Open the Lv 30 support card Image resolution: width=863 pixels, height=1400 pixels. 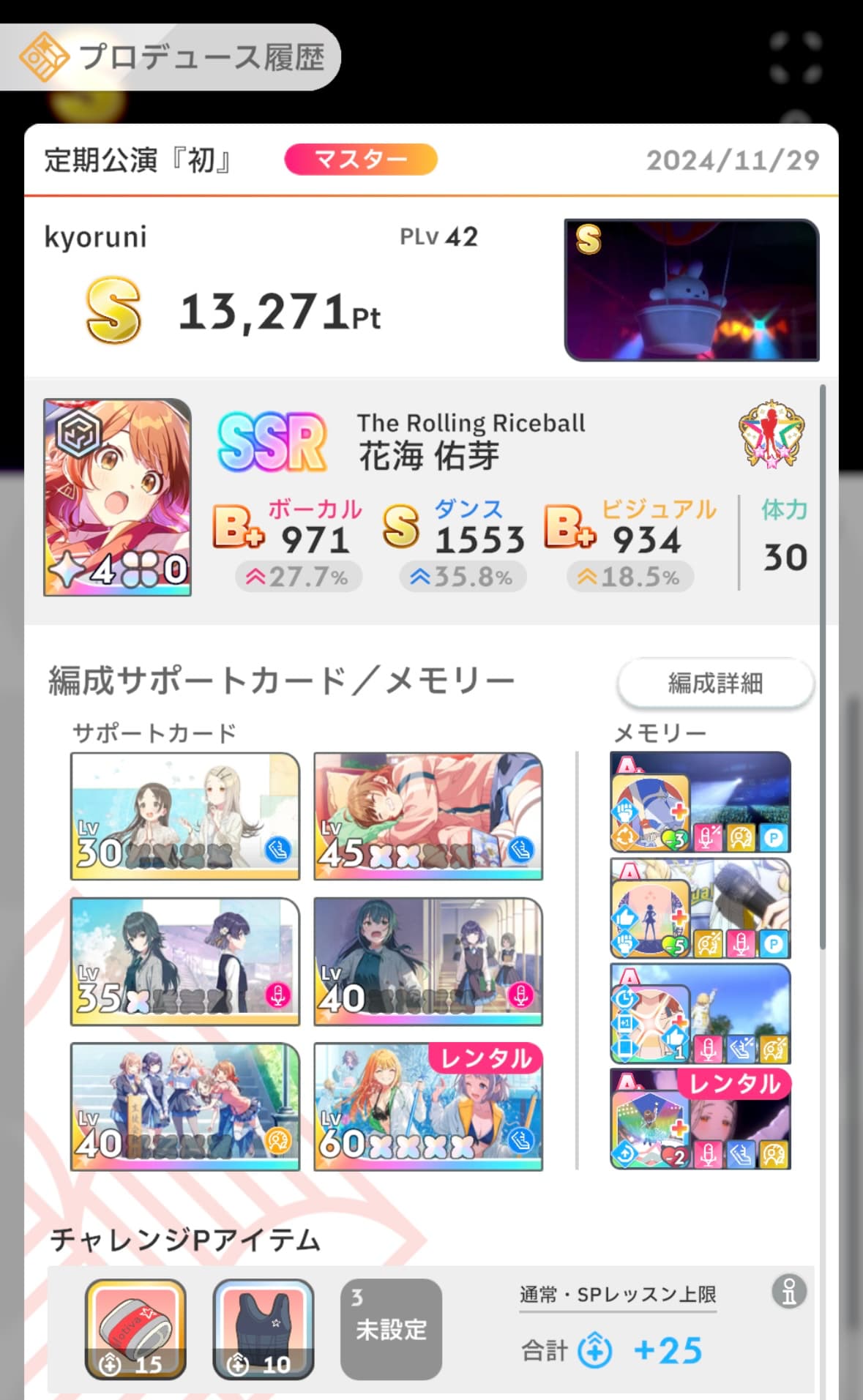185,816
